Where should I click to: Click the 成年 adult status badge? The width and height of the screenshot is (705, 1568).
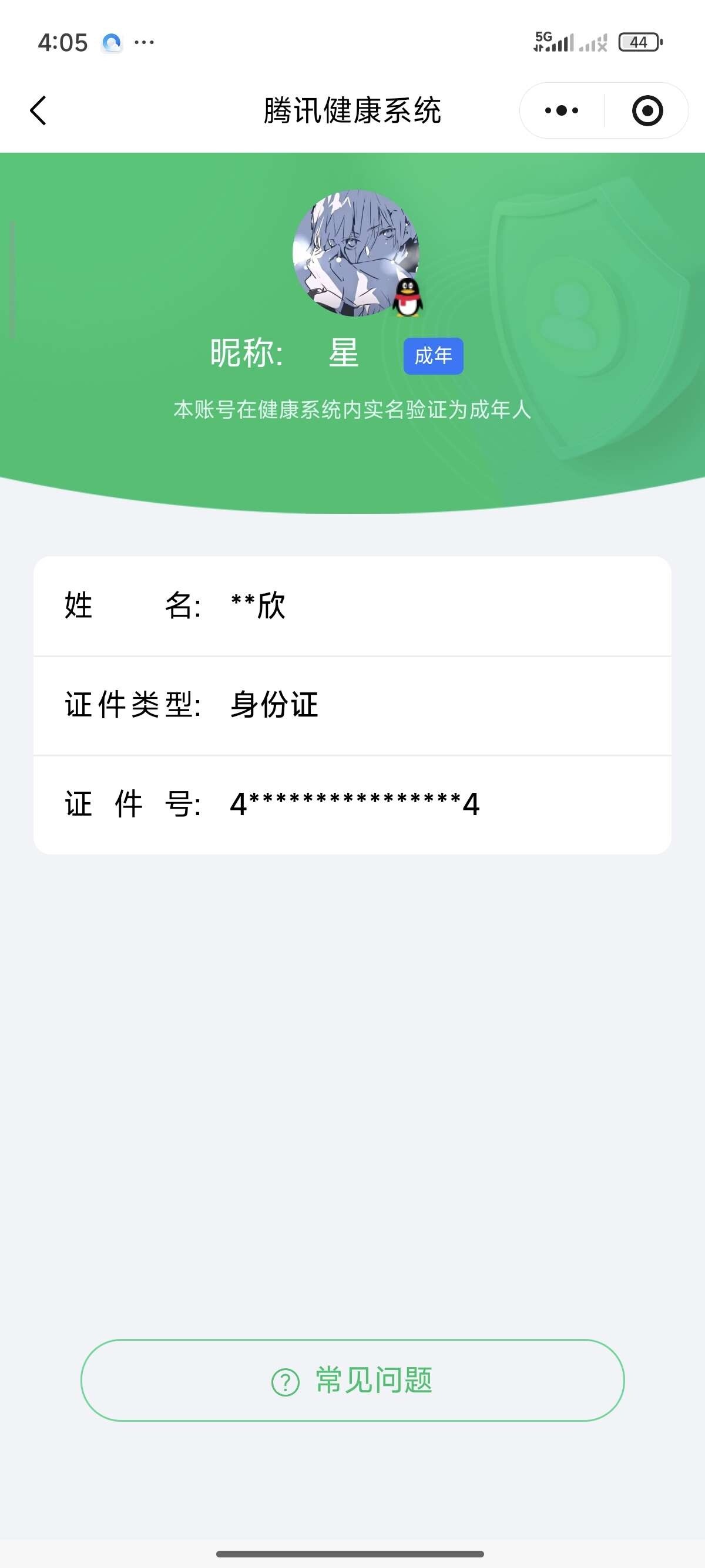click(x=433, y=356)
